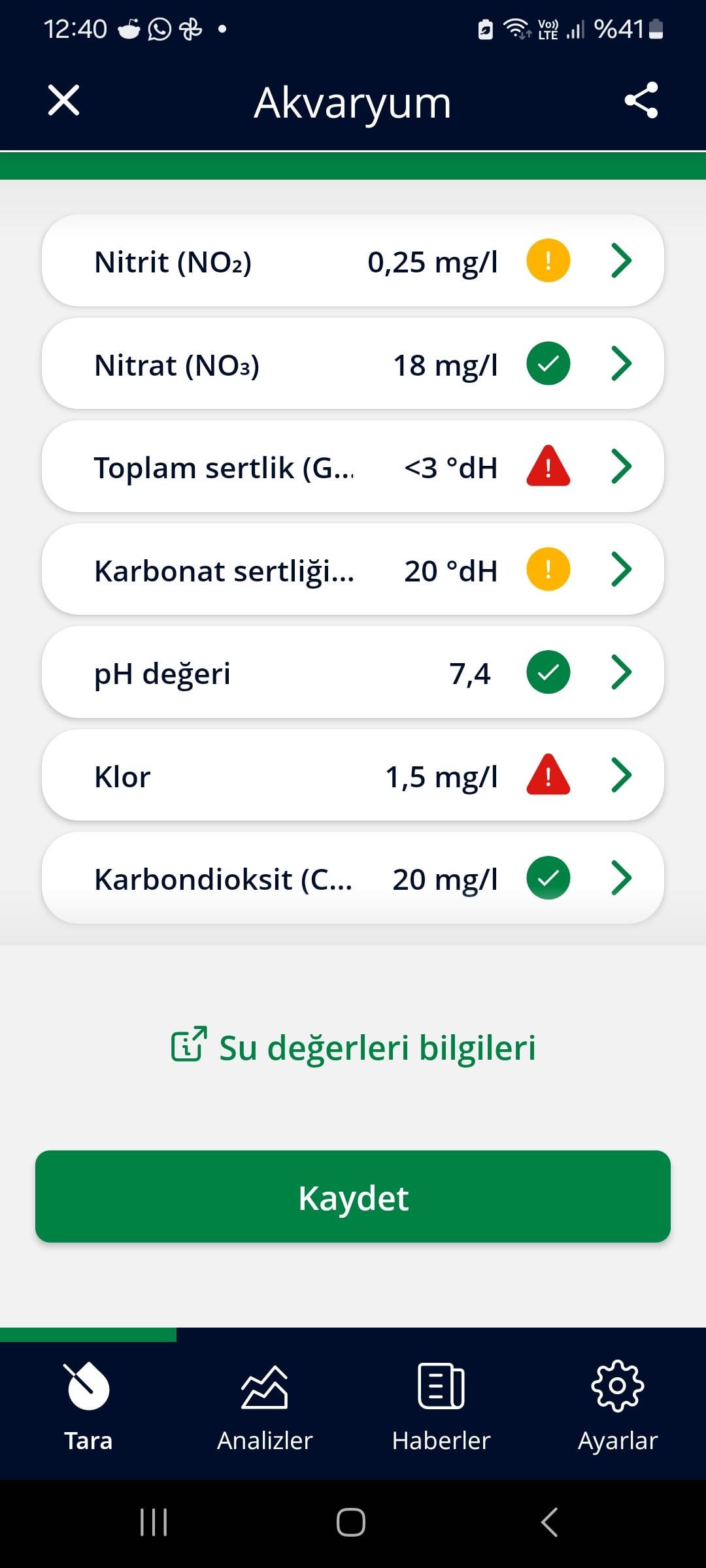View the Klor measurement details
This screenshot has height=1568, width=706.
[x=353, y=776]
